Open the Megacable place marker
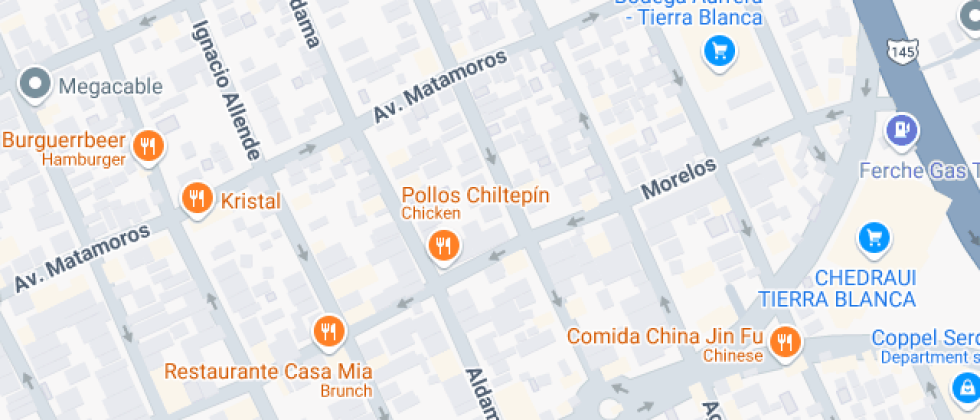Viewport: 980px width, 420px height. [x=35, y=84]
